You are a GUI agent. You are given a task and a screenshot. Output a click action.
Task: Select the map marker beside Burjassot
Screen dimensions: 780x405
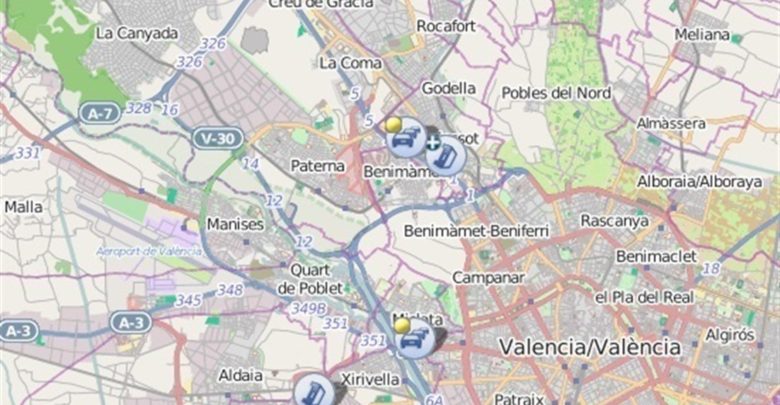click(x=444, y=155)
